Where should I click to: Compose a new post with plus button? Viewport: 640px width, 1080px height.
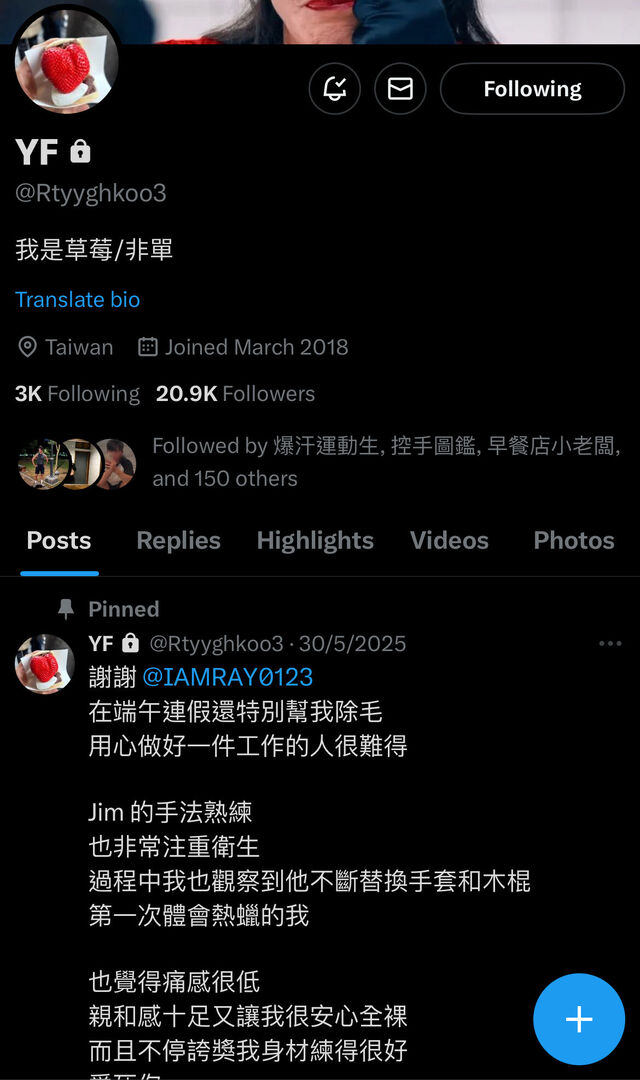(579, 1019)
